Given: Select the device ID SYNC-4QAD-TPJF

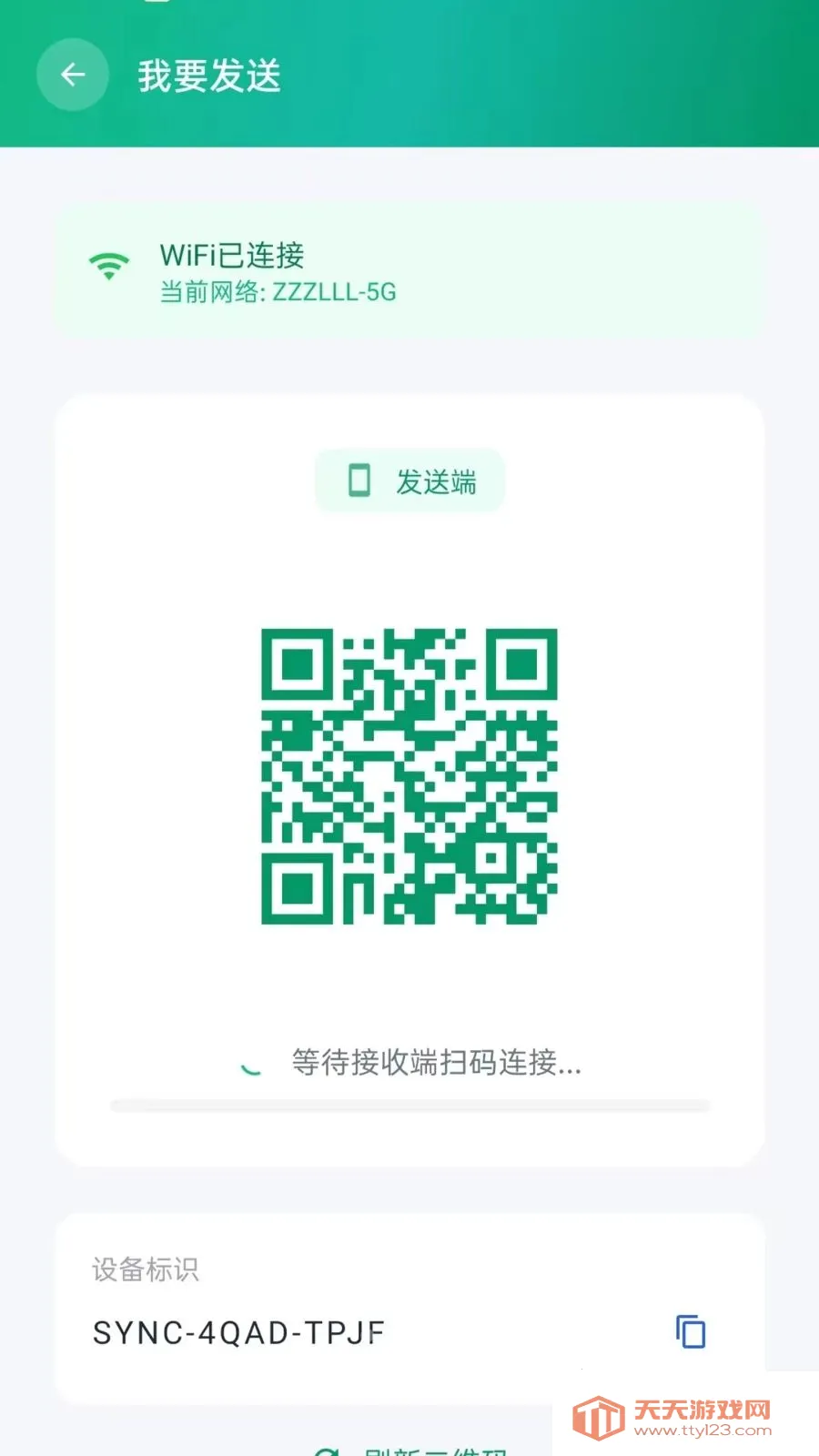Looking at the screenshot, I should 238,1332.
